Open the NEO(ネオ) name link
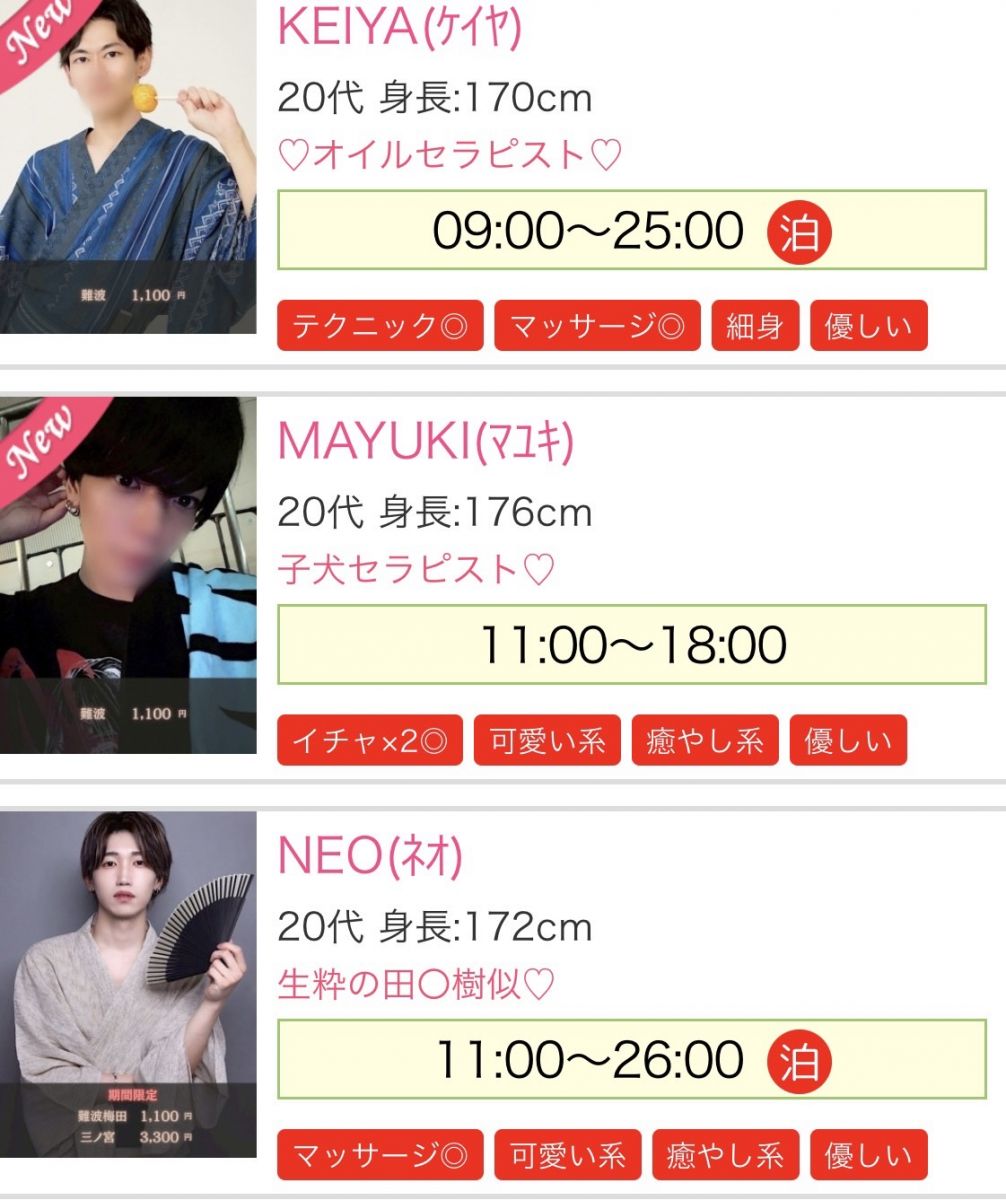This screenshot has width=1006, height=1200. pos(370,857)
